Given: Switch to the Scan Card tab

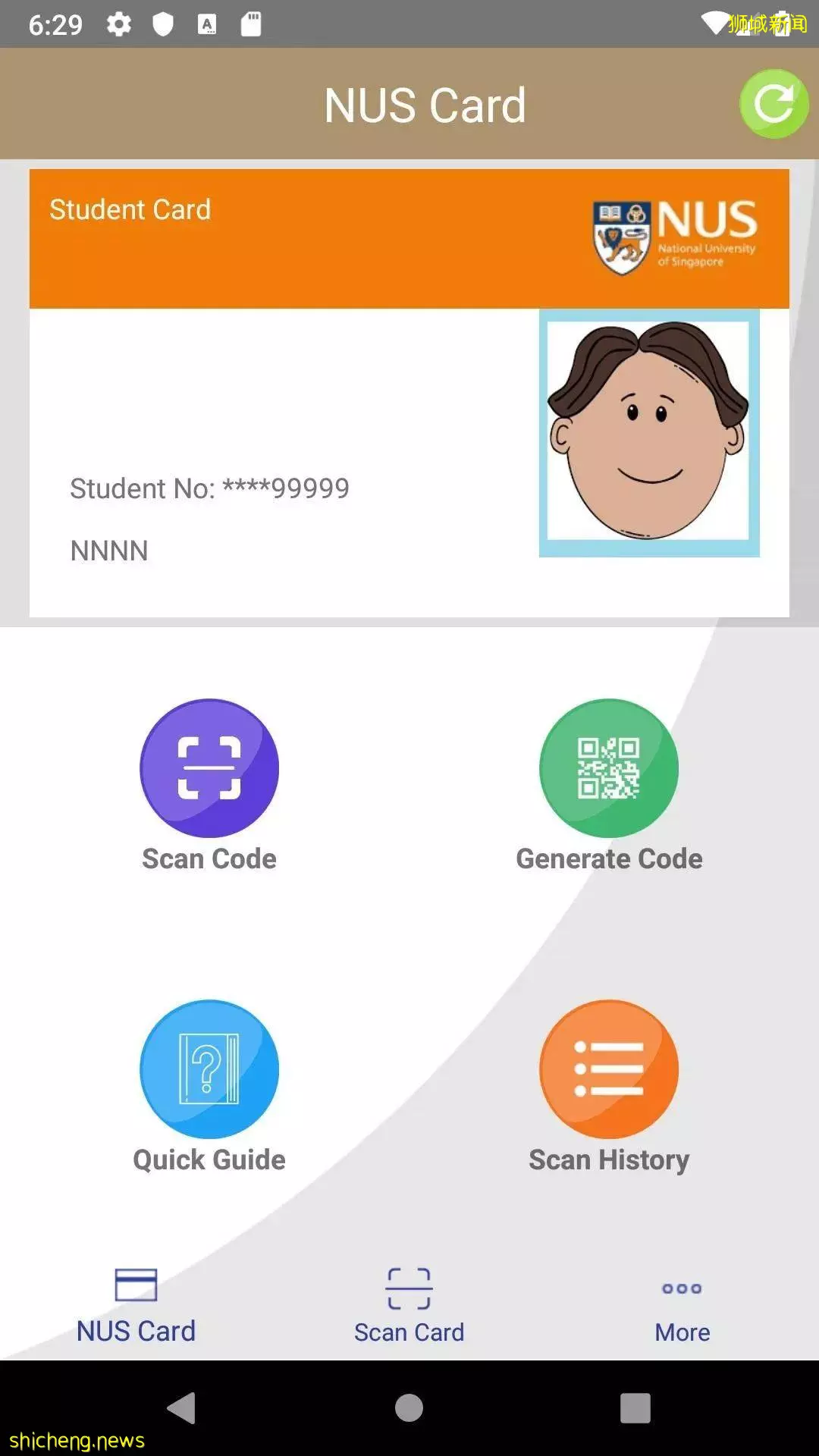Looking at the screenshot, I should [409, 1306].
